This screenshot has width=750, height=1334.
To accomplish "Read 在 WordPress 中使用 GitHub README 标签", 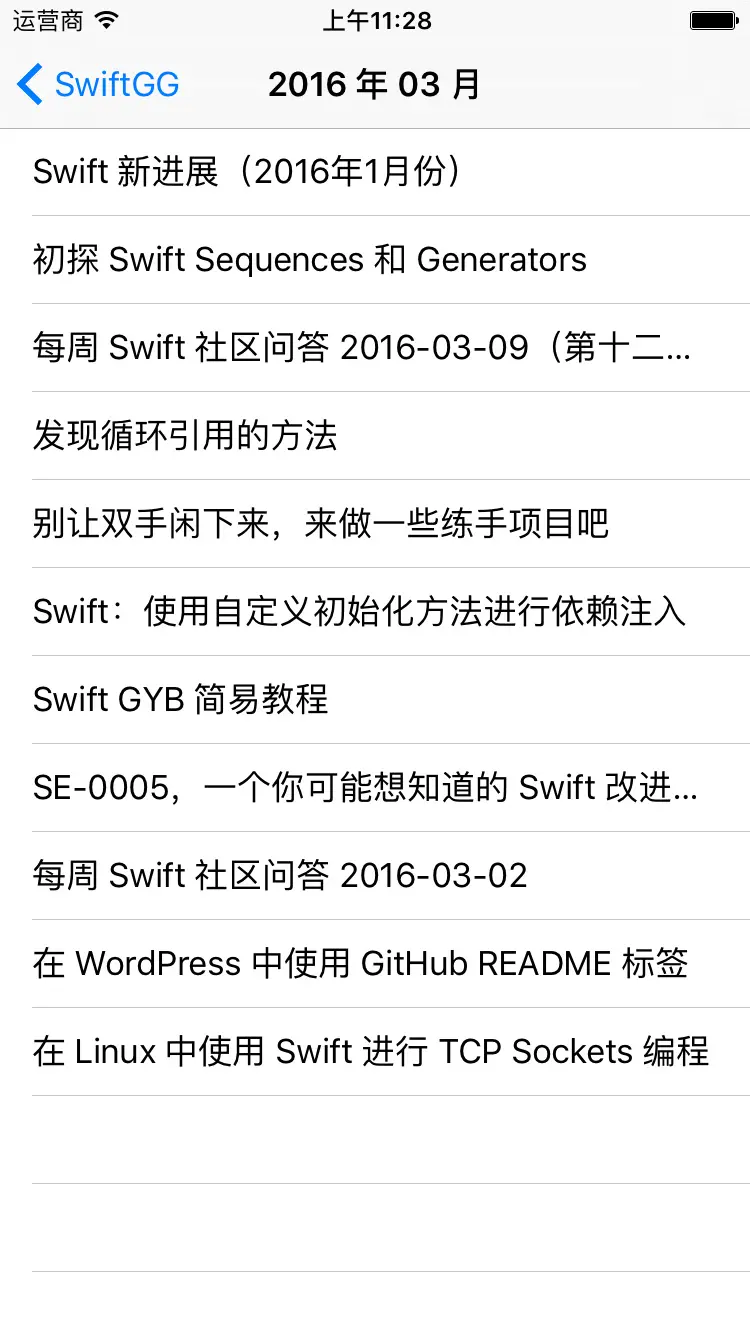I will [x=360, y=964].
